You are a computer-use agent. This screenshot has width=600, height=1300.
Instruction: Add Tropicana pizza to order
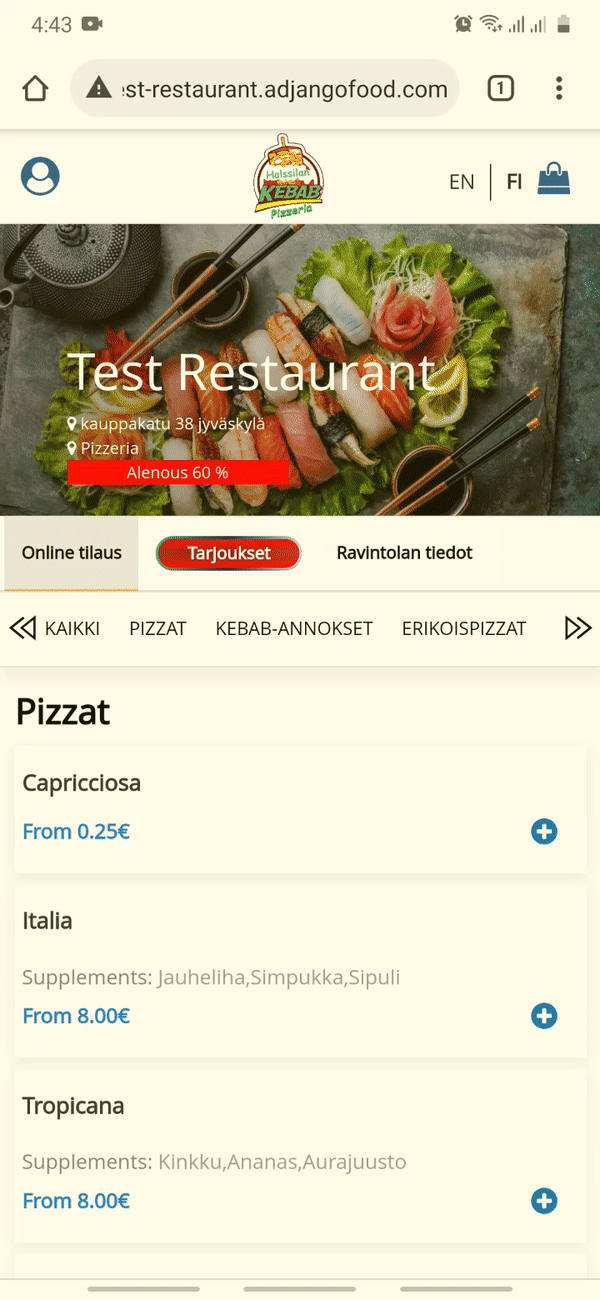544,1201
